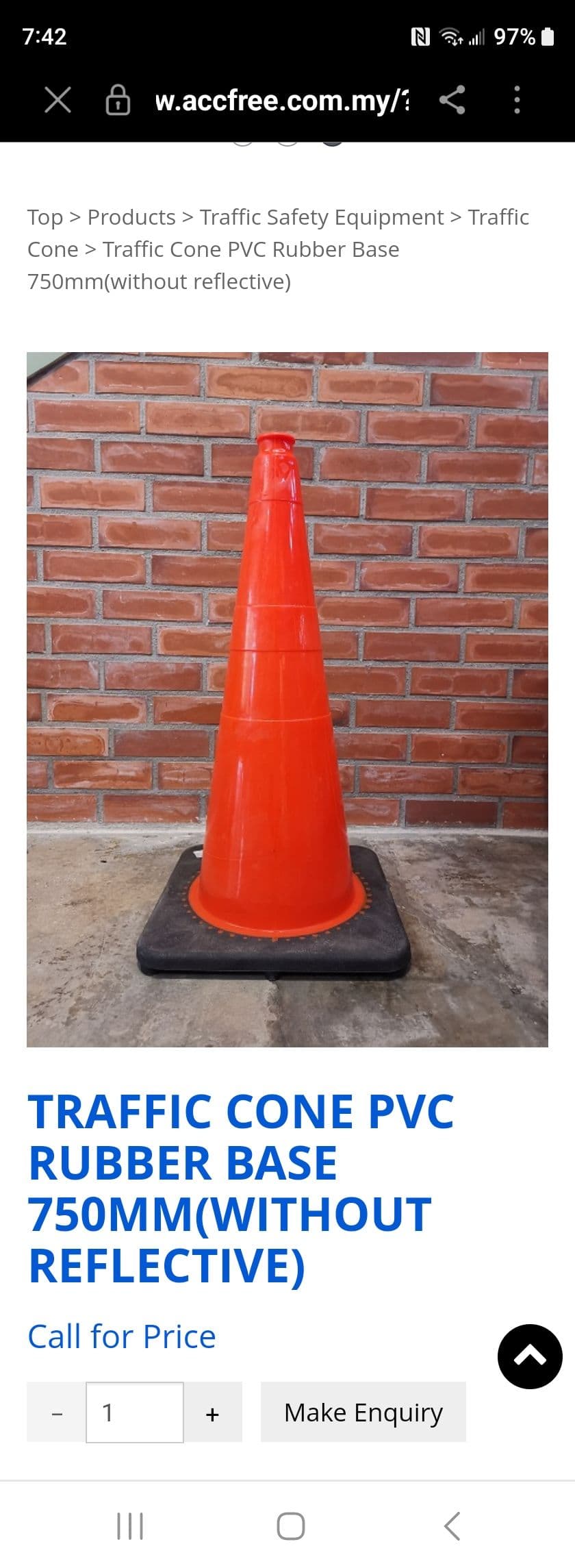
Task: Tap Make Enquiry button
Action: [363, 1413]
